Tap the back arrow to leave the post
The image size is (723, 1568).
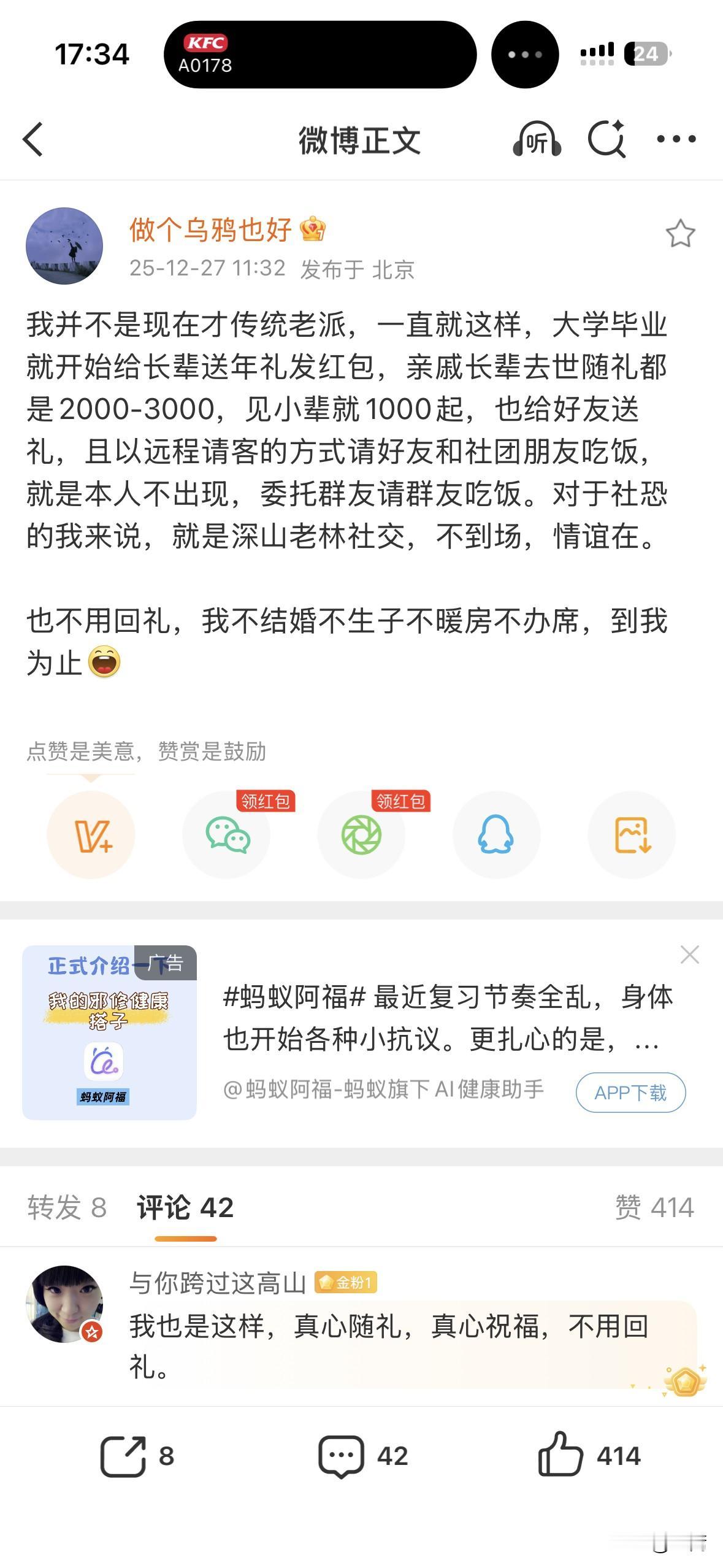[x=33, y=140]
